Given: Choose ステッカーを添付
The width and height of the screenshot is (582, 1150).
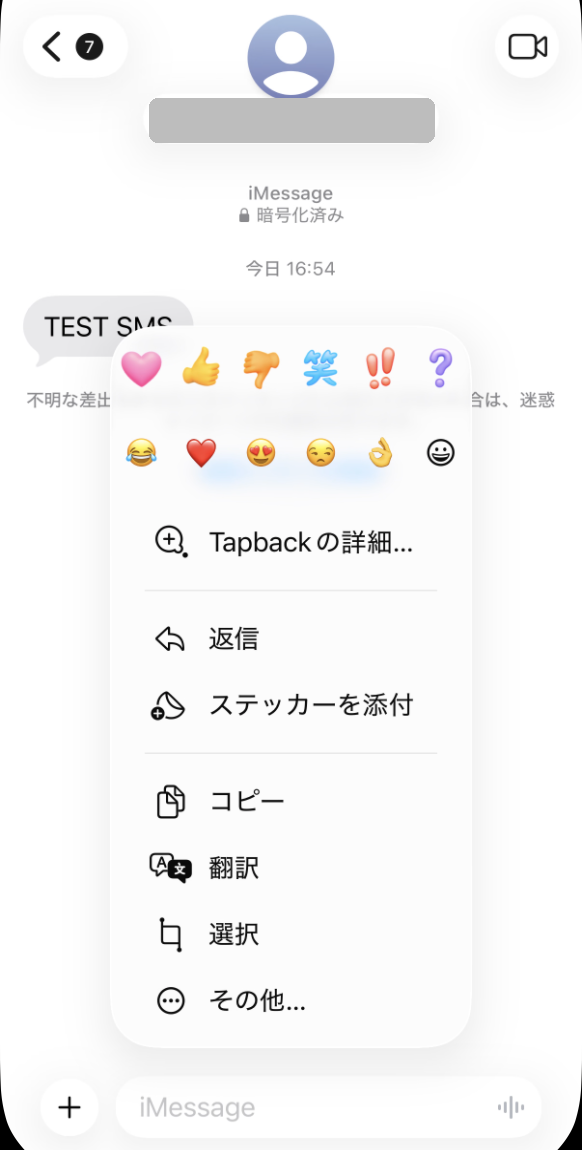Looking at the screenshot, I should pos(291,706).
